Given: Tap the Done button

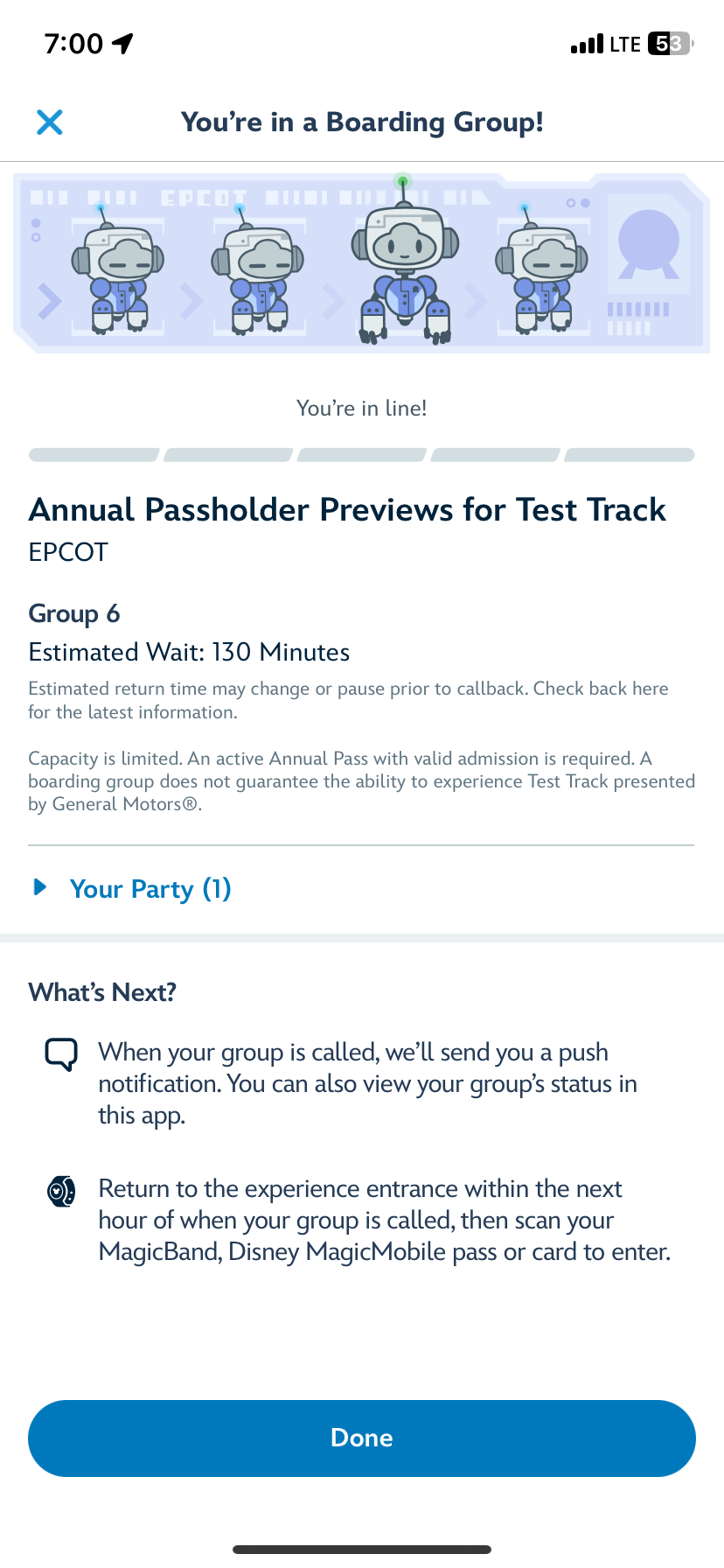Looking at the screenshot, I should pyautogui.click(x=362, y=1438).
